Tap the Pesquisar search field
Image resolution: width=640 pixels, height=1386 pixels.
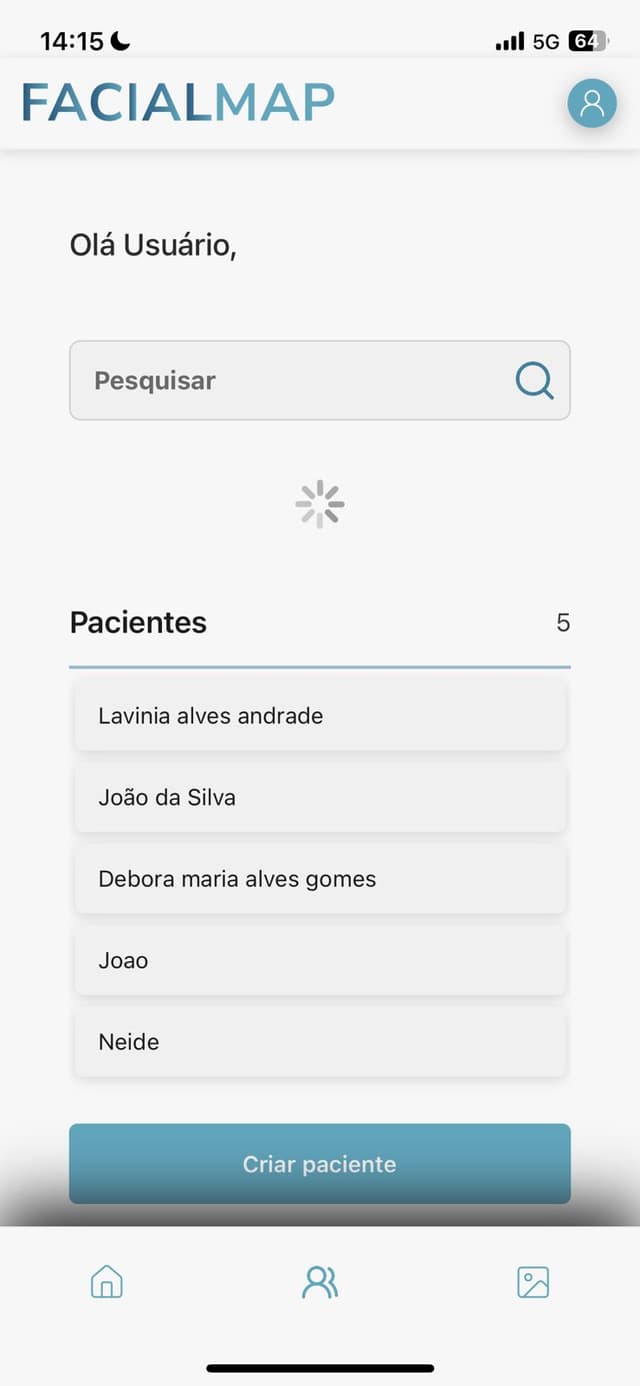click(x=290, y=381)
